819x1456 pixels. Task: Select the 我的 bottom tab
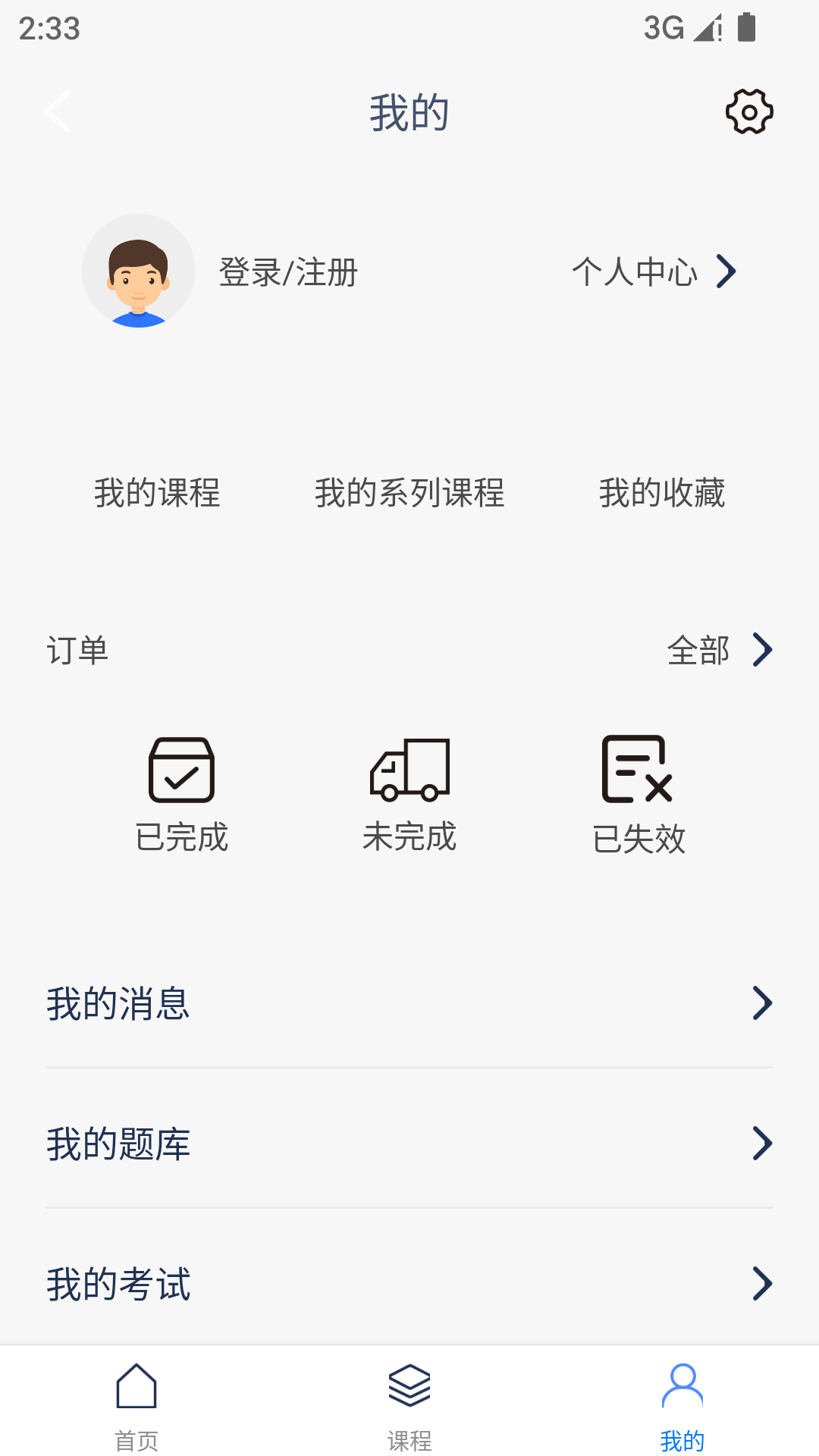tap(682, 1405)
